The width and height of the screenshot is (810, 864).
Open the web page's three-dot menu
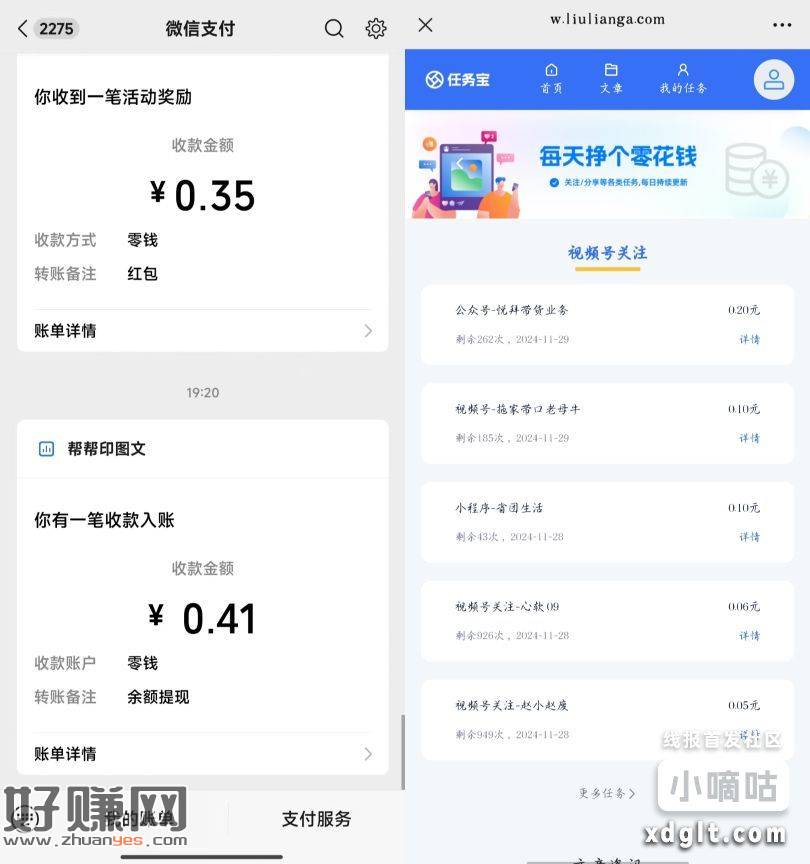(x=781, y=25)
